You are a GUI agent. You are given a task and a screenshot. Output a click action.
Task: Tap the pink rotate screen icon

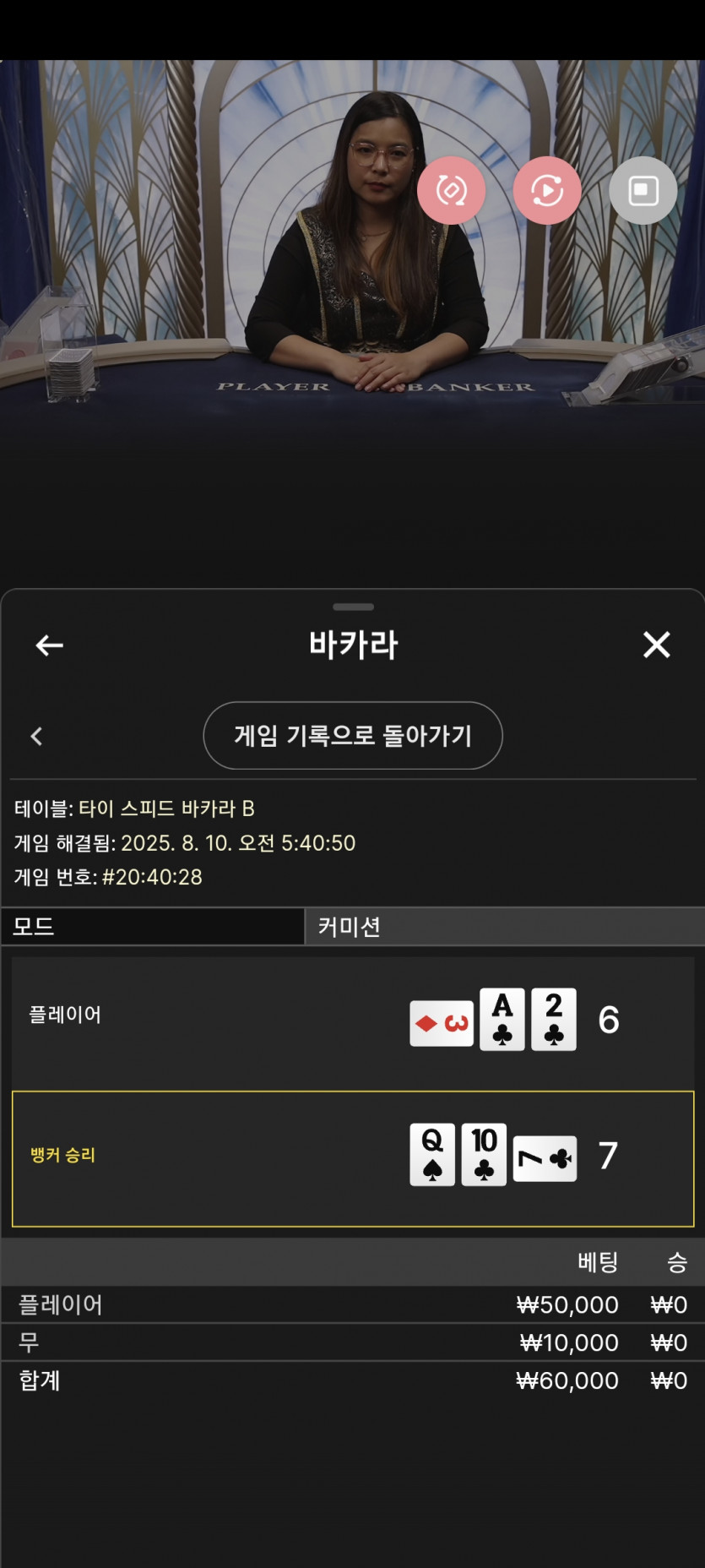click(x=451, y=191)
